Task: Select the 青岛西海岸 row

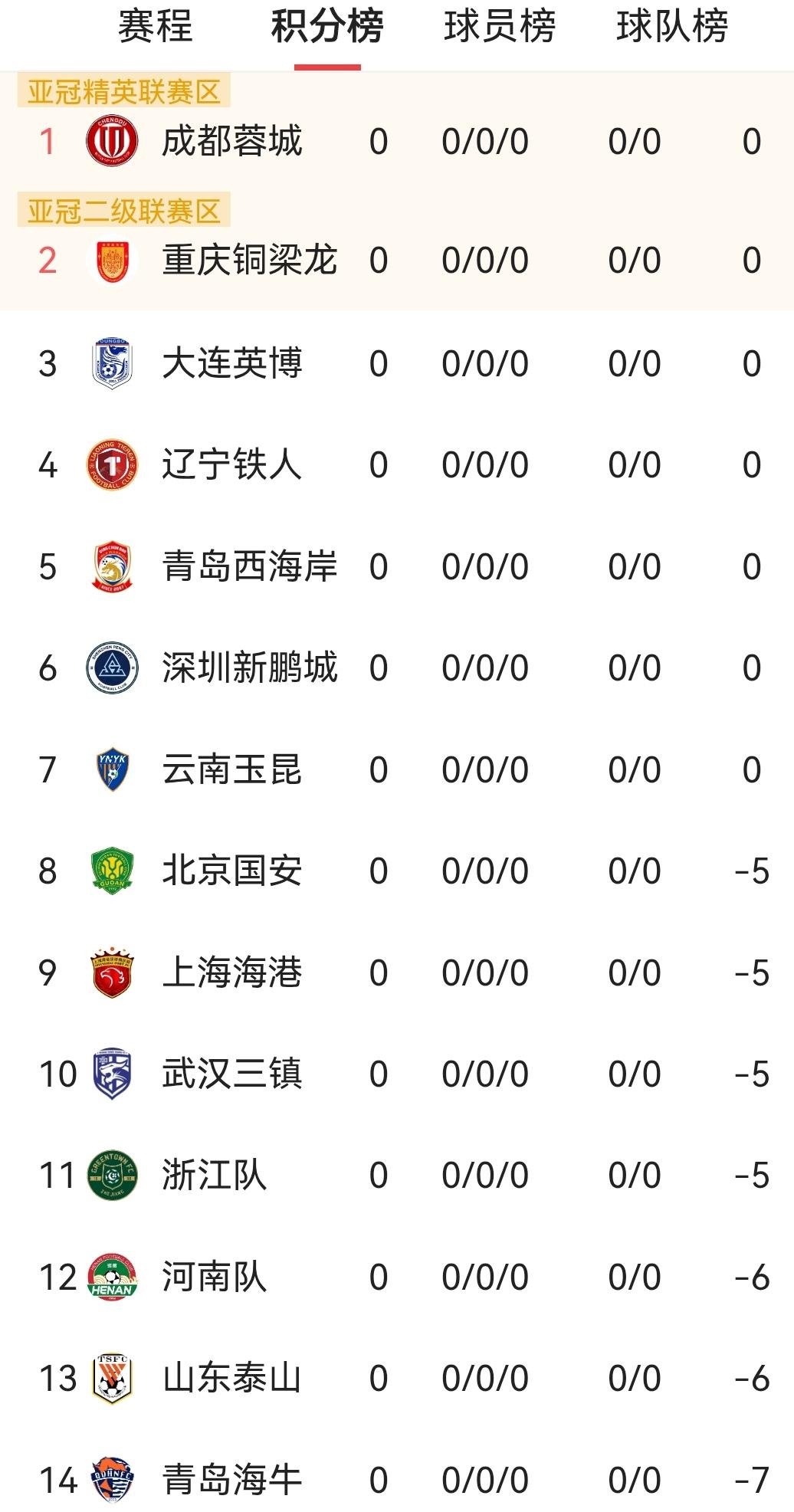Action: click(x=249, y=567)
